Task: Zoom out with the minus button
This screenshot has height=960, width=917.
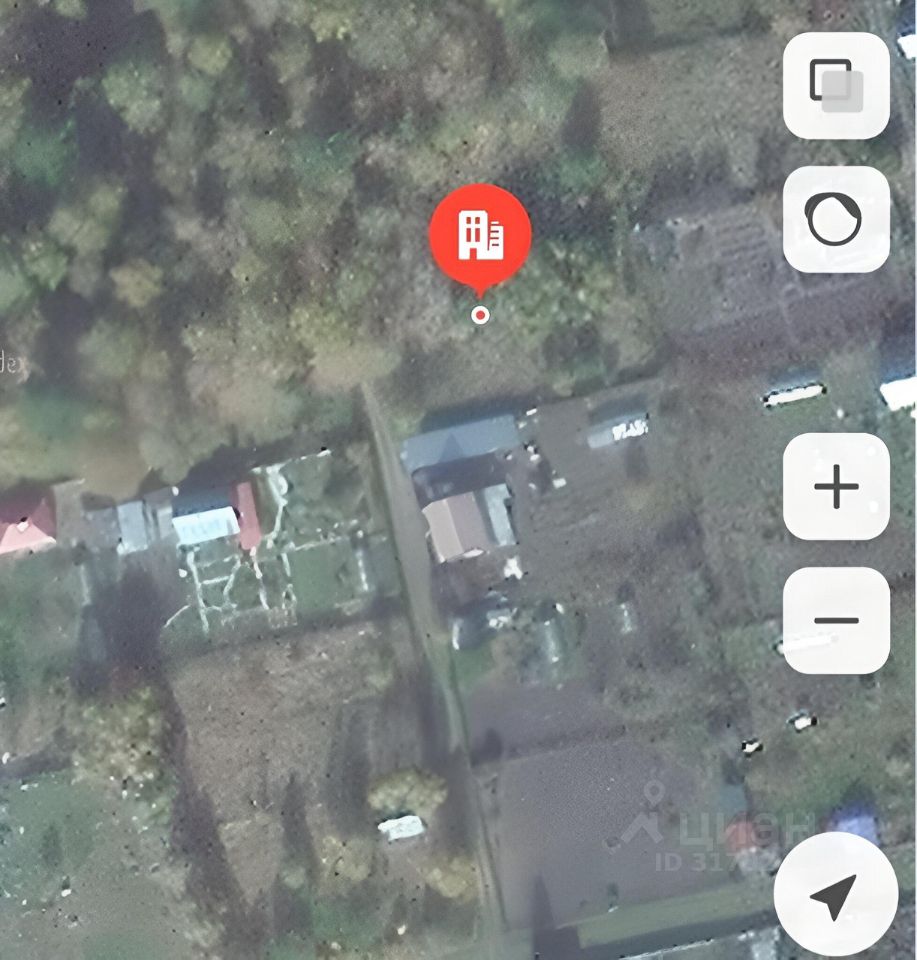Action: (x=836, y=620)
